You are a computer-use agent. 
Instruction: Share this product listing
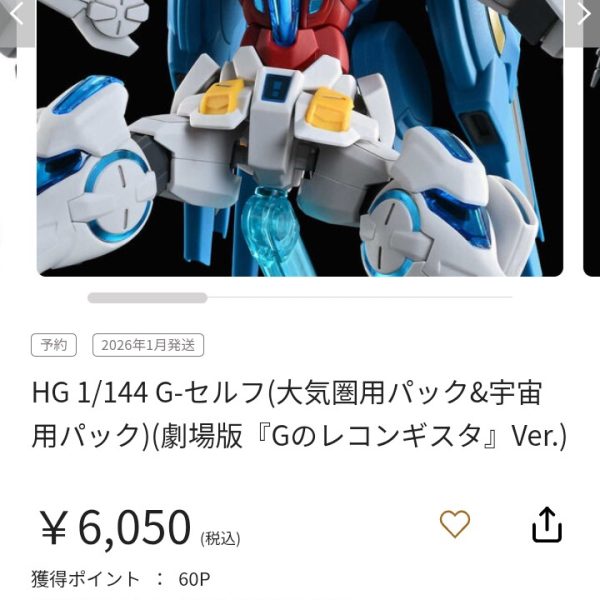pos(547,524)
